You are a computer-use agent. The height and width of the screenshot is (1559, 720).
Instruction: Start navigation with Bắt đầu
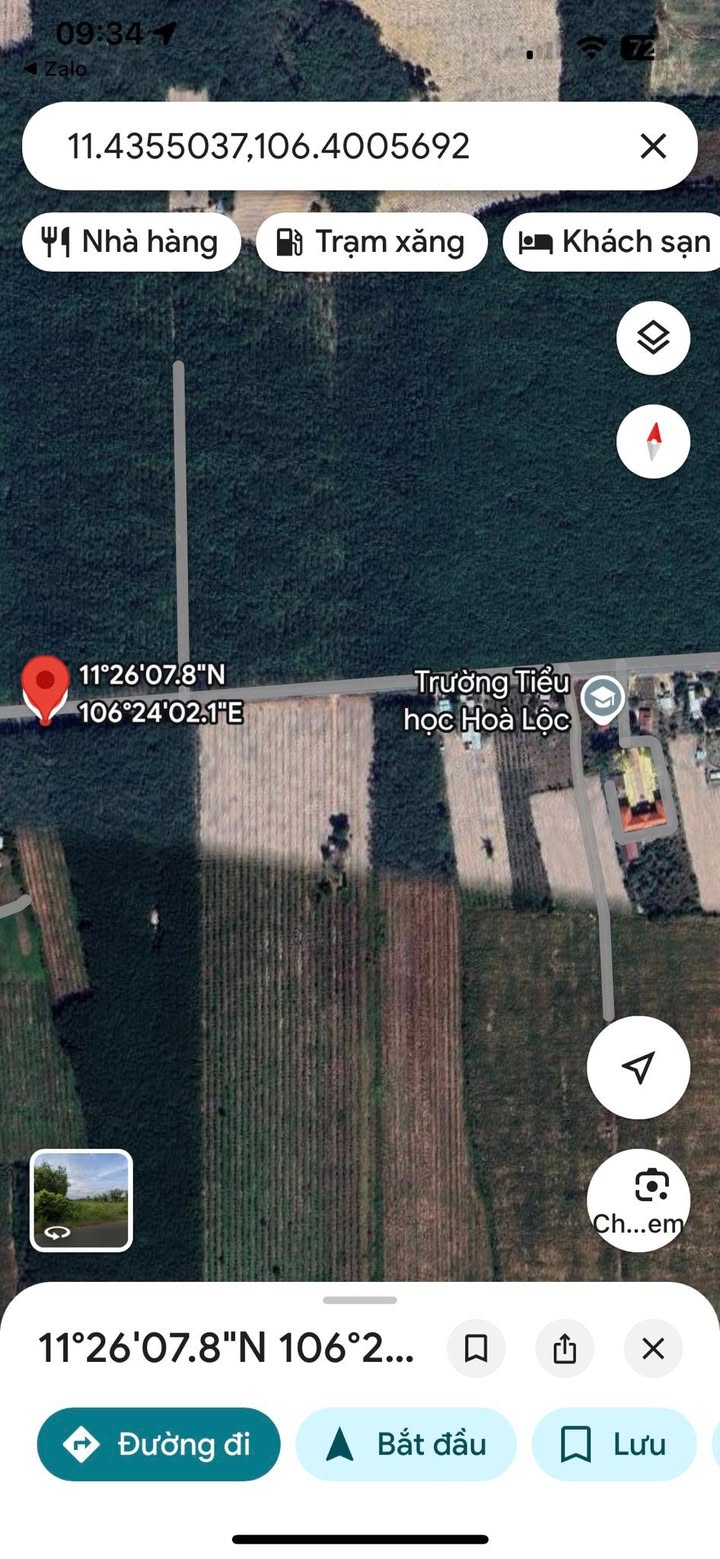[x=406, y=1444]
